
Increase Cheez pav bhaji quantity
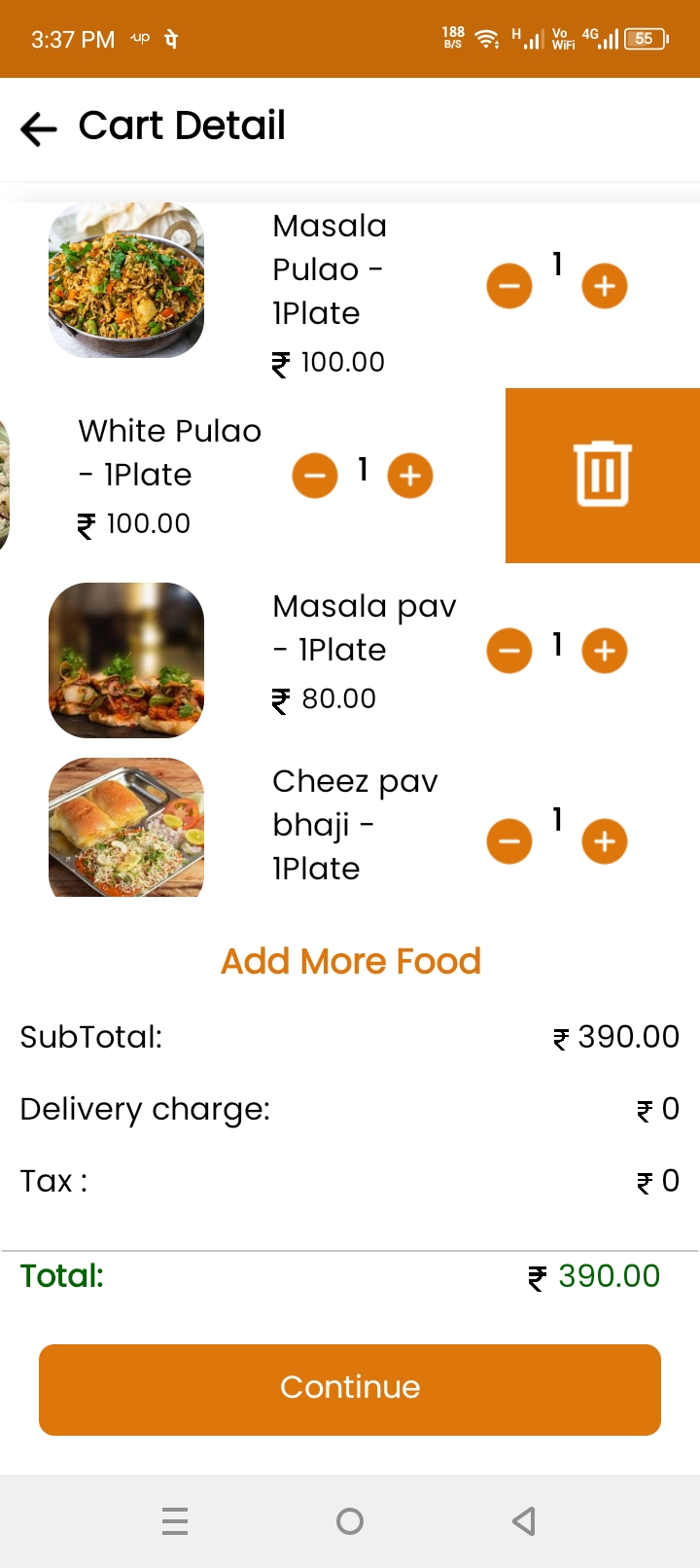pos(605,841)
